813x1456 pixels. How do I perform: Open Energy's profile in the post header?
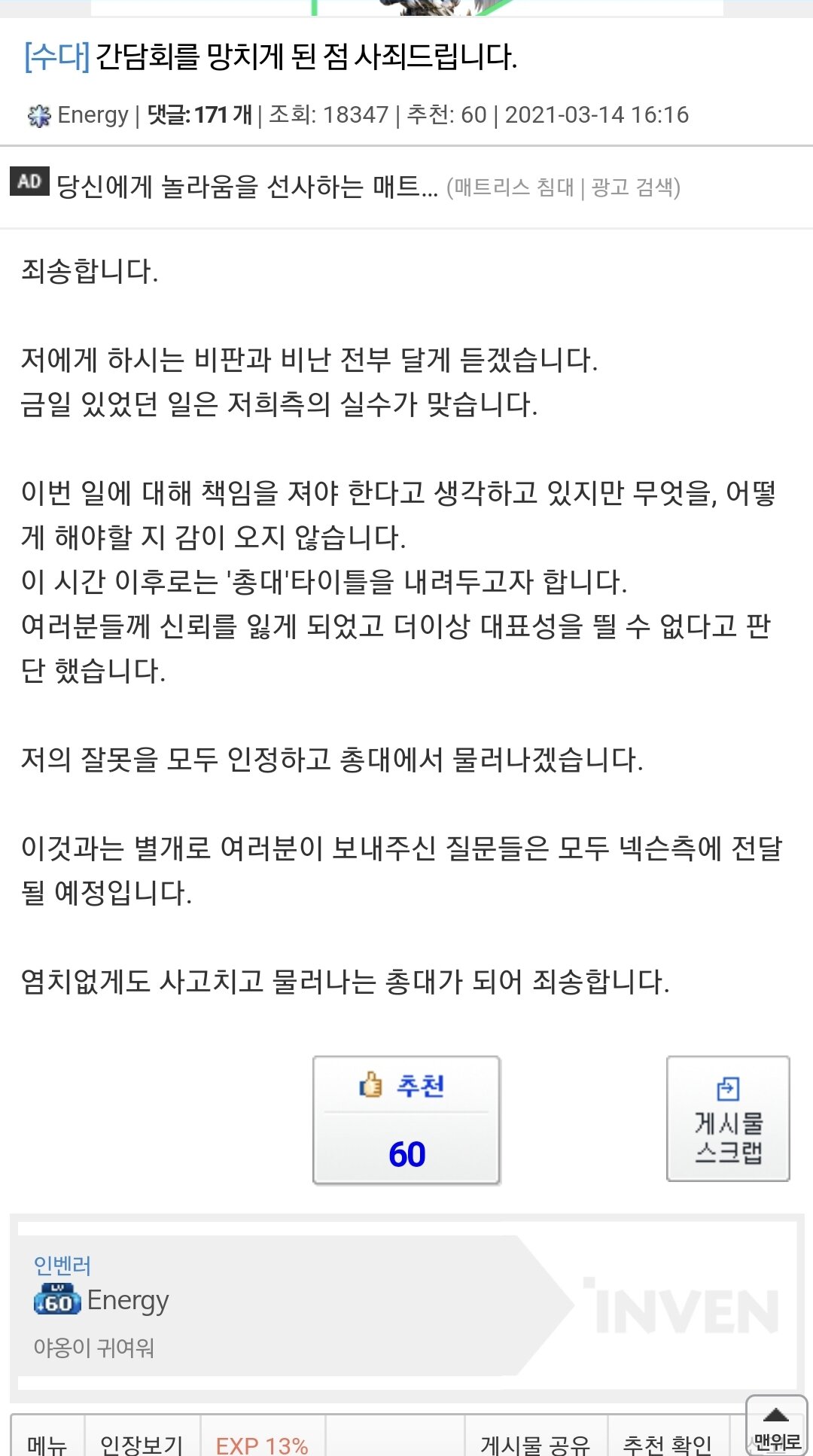click(92, 115)
